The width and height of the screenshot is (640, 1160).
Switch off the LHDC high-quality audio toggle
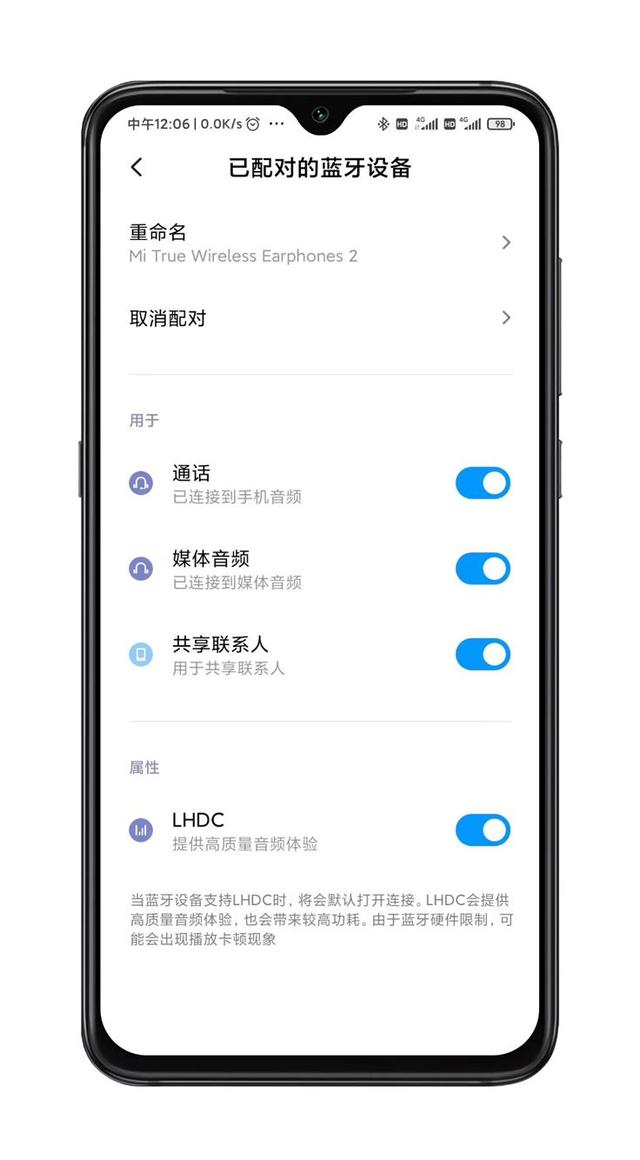[483, 830]
